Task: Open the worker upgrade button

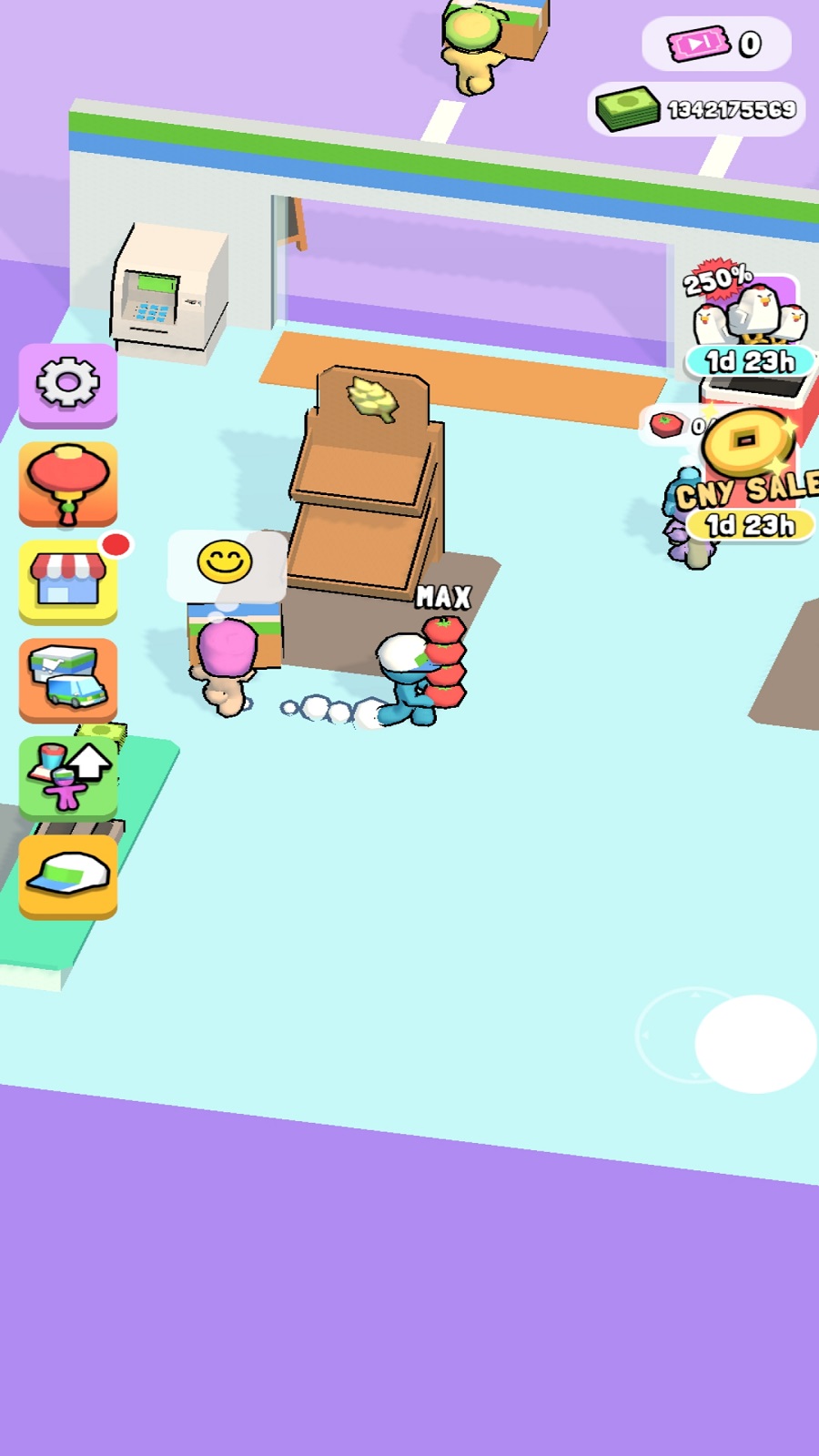Action: point(68,778)
